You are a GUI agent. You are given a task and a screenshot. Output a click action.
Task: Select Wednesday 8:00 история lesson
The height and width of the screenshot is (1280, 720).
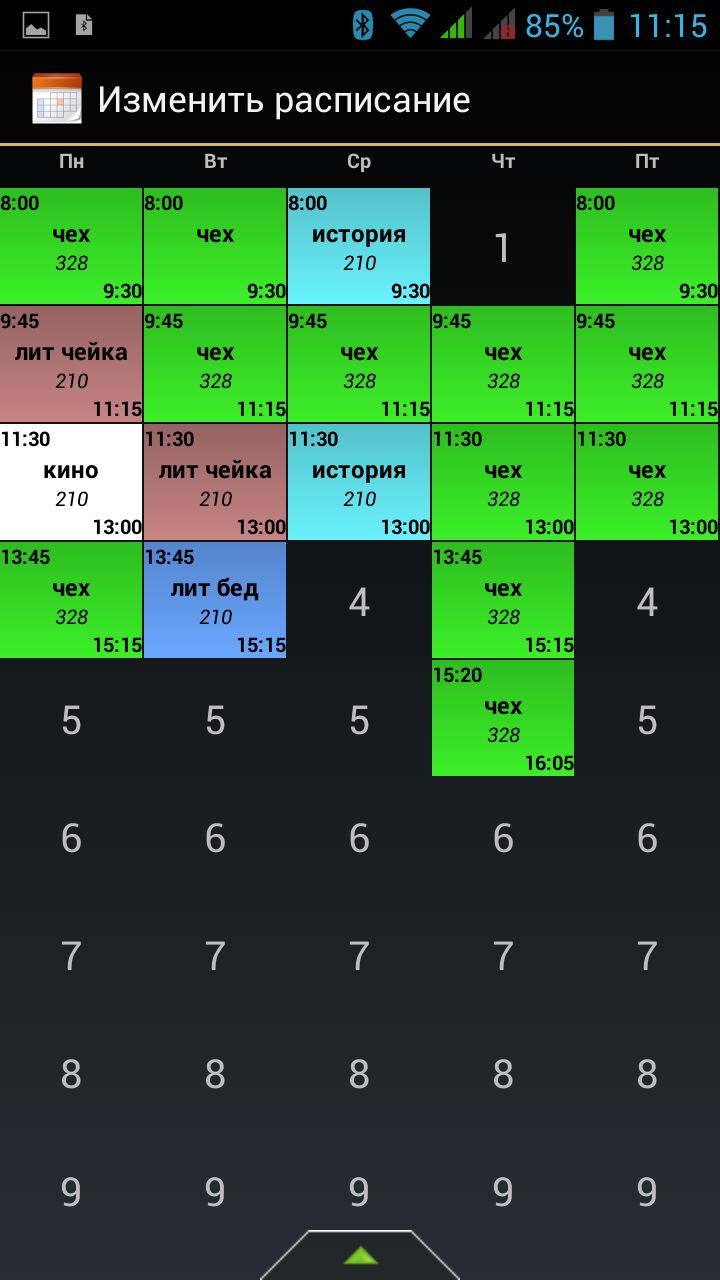coord(359,245)
